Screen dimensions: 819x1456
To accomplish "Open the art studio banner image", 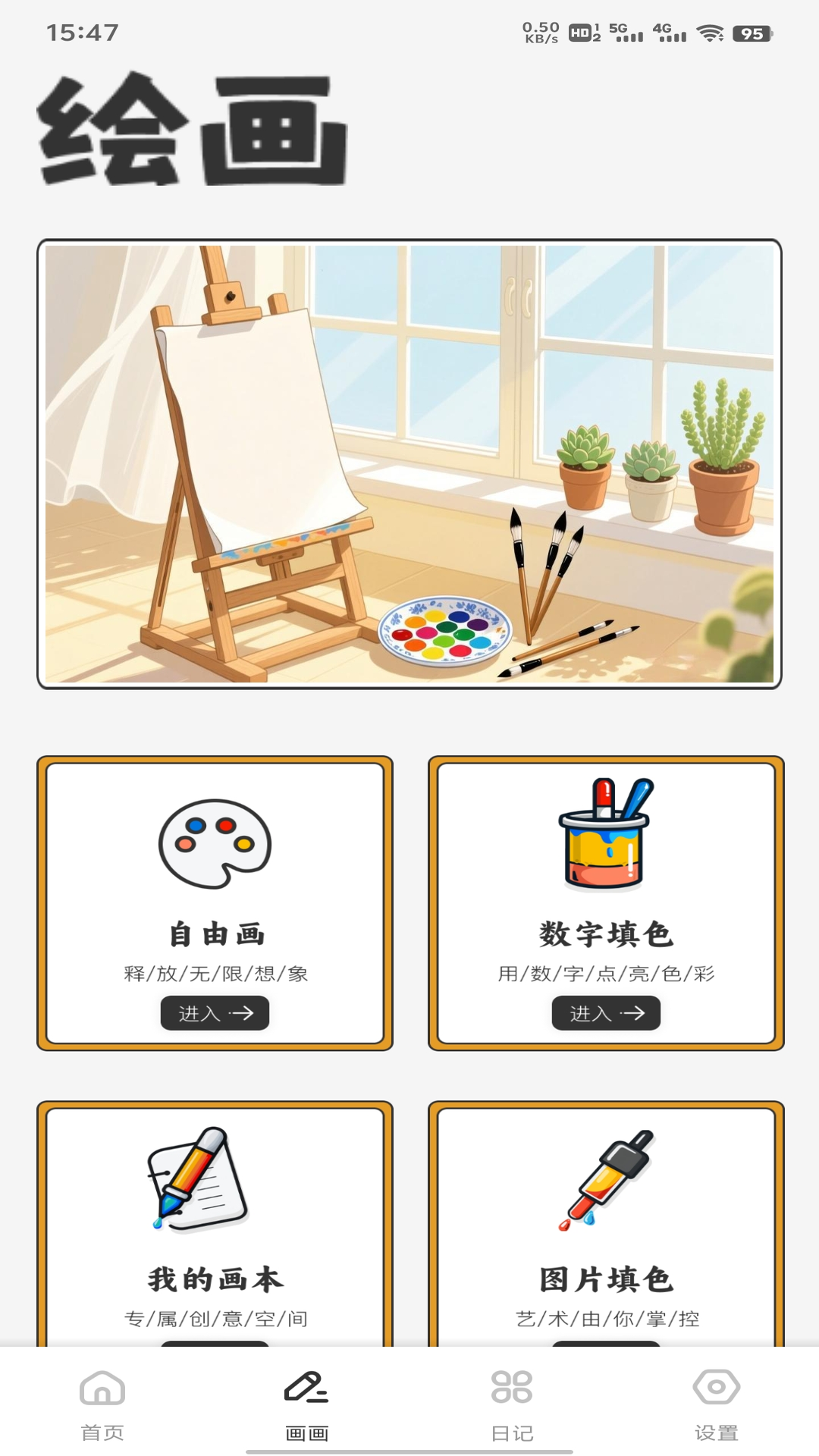I will (x=409, y=463).
